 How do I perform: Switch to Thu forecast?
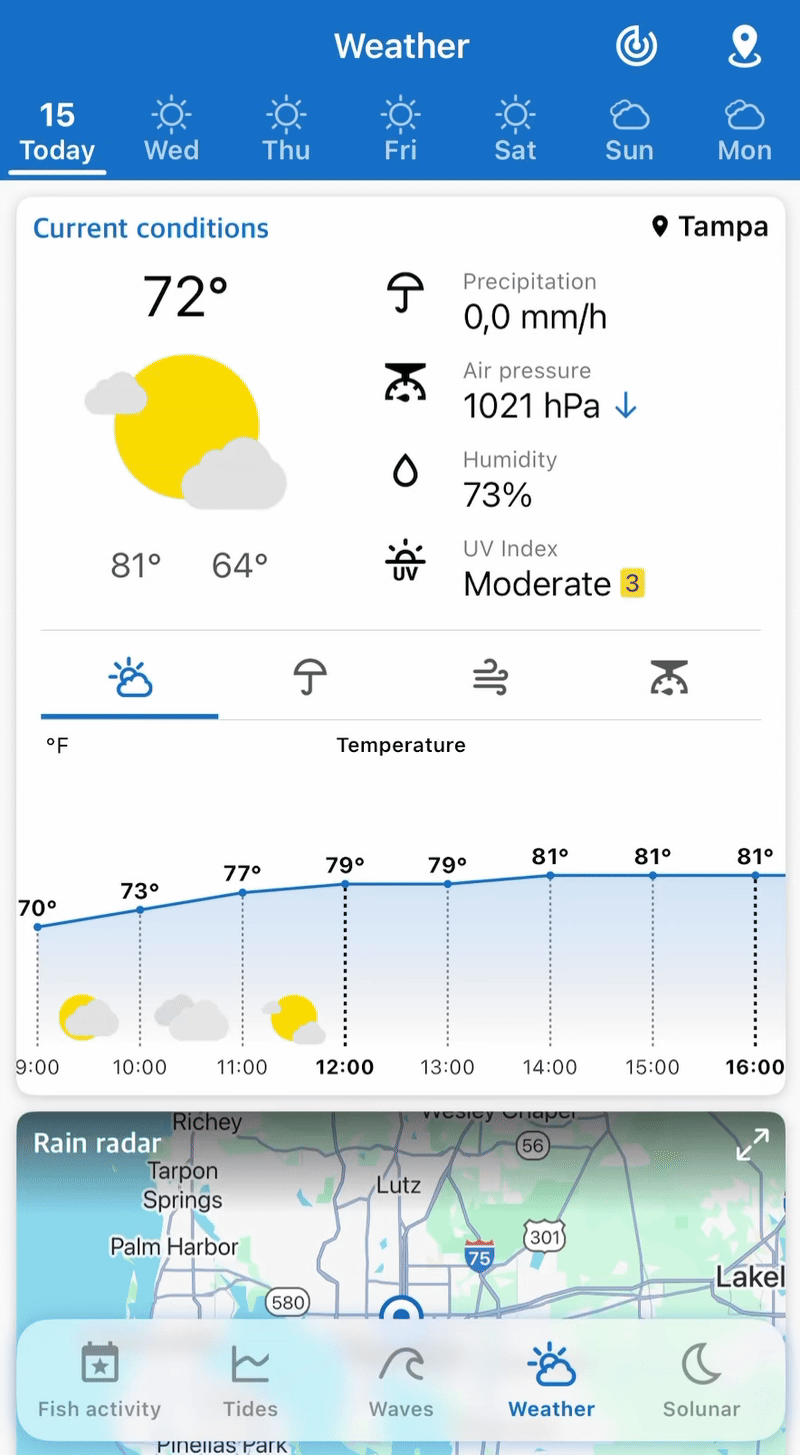(286, 131)
